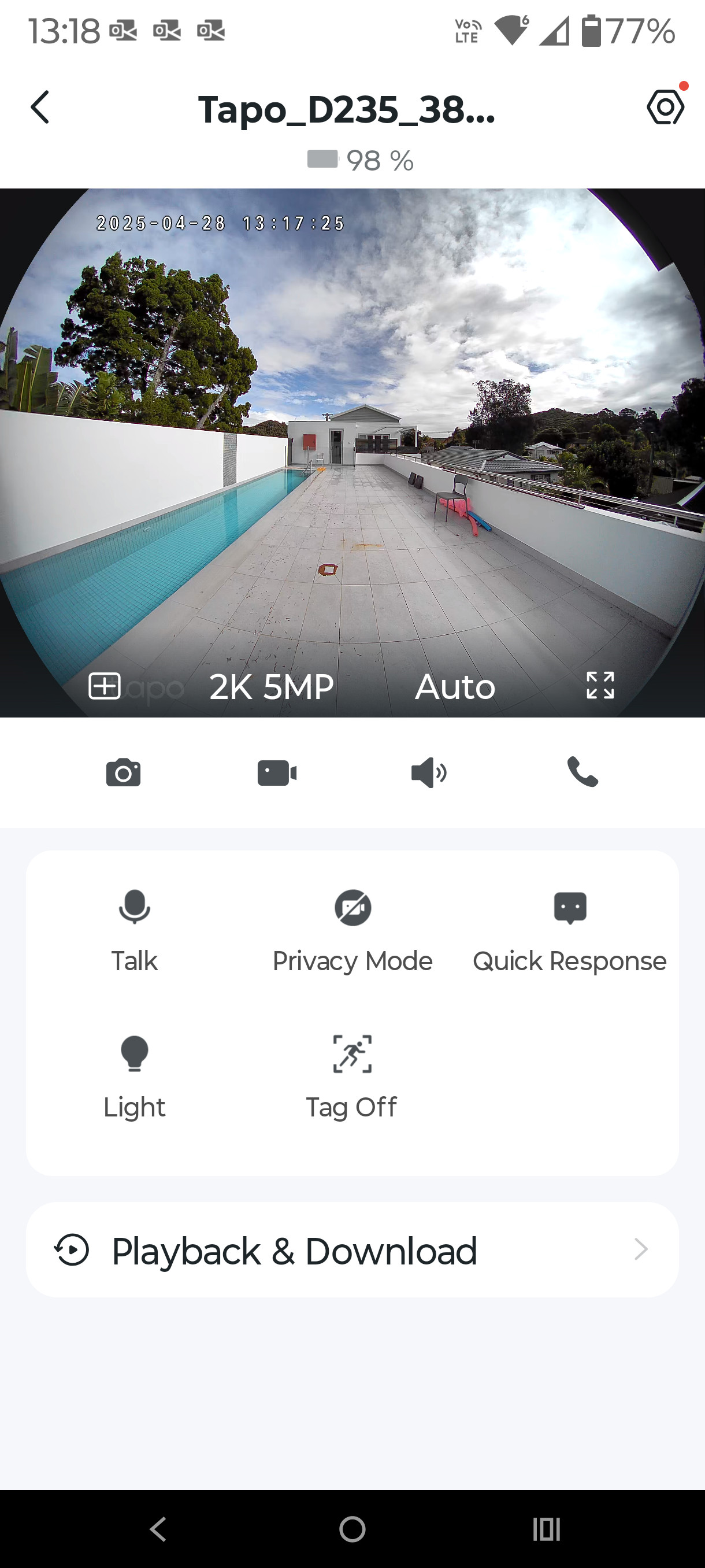Image resolution: width=705 pixels, height=1568 pixels.
Task: Enable Privacy Mode
Action: pyautogui.click(x=352, y=930)
